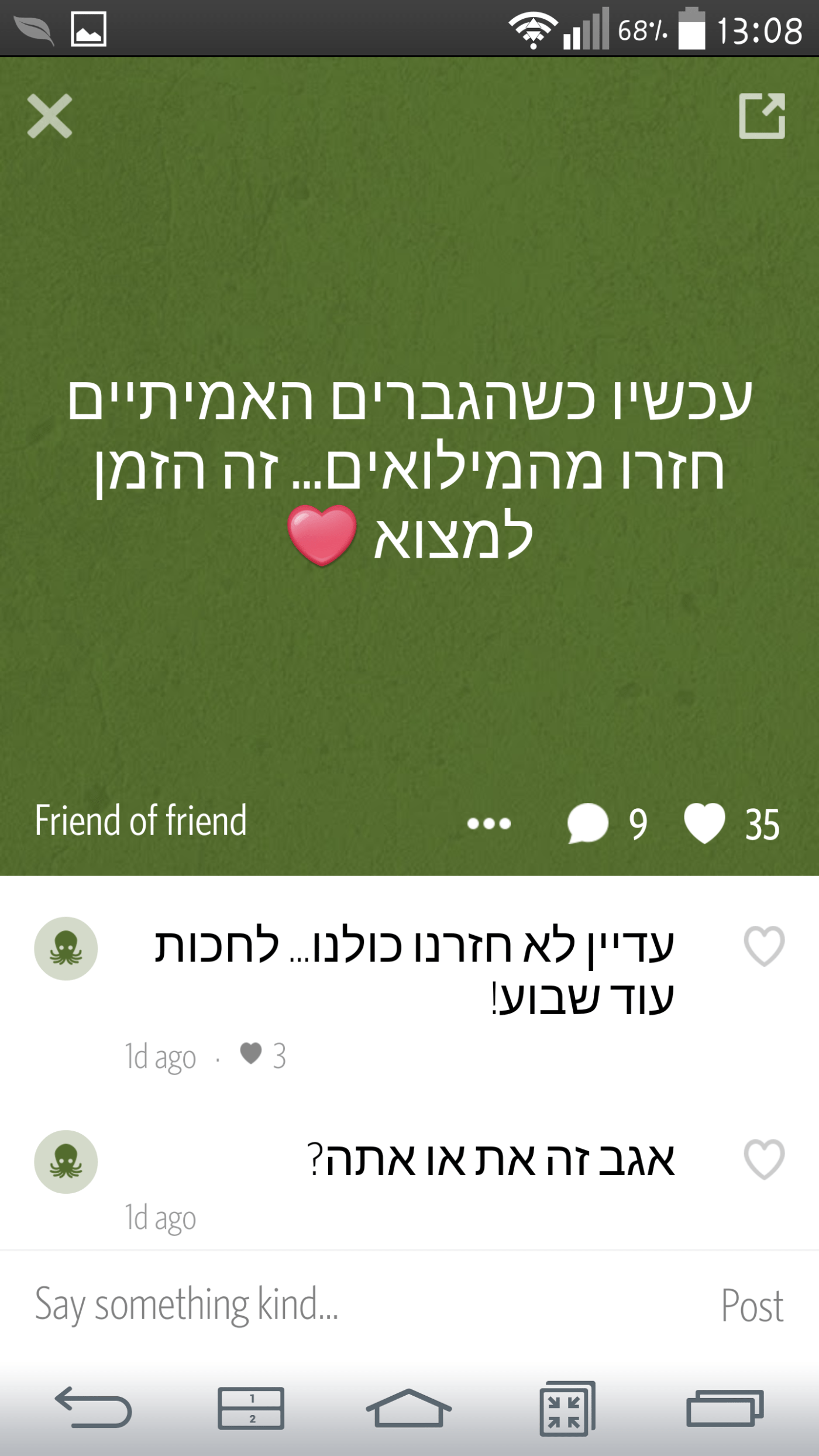Image resolution: width=819 pixels, height=1456 pixels.
Task: Close the post with the X icon
Action: tap(50, 116)
